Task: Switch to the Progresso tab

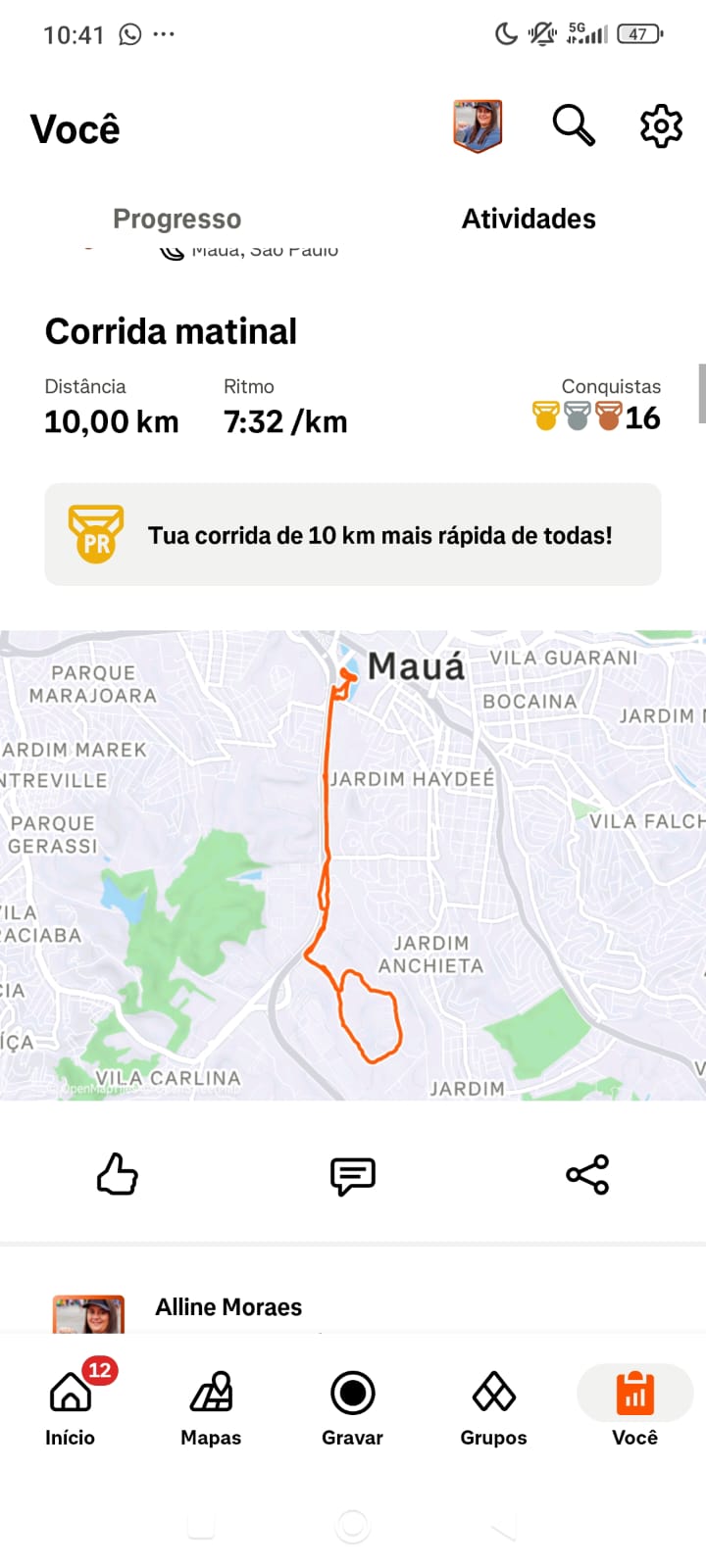Action: point(176,219)
